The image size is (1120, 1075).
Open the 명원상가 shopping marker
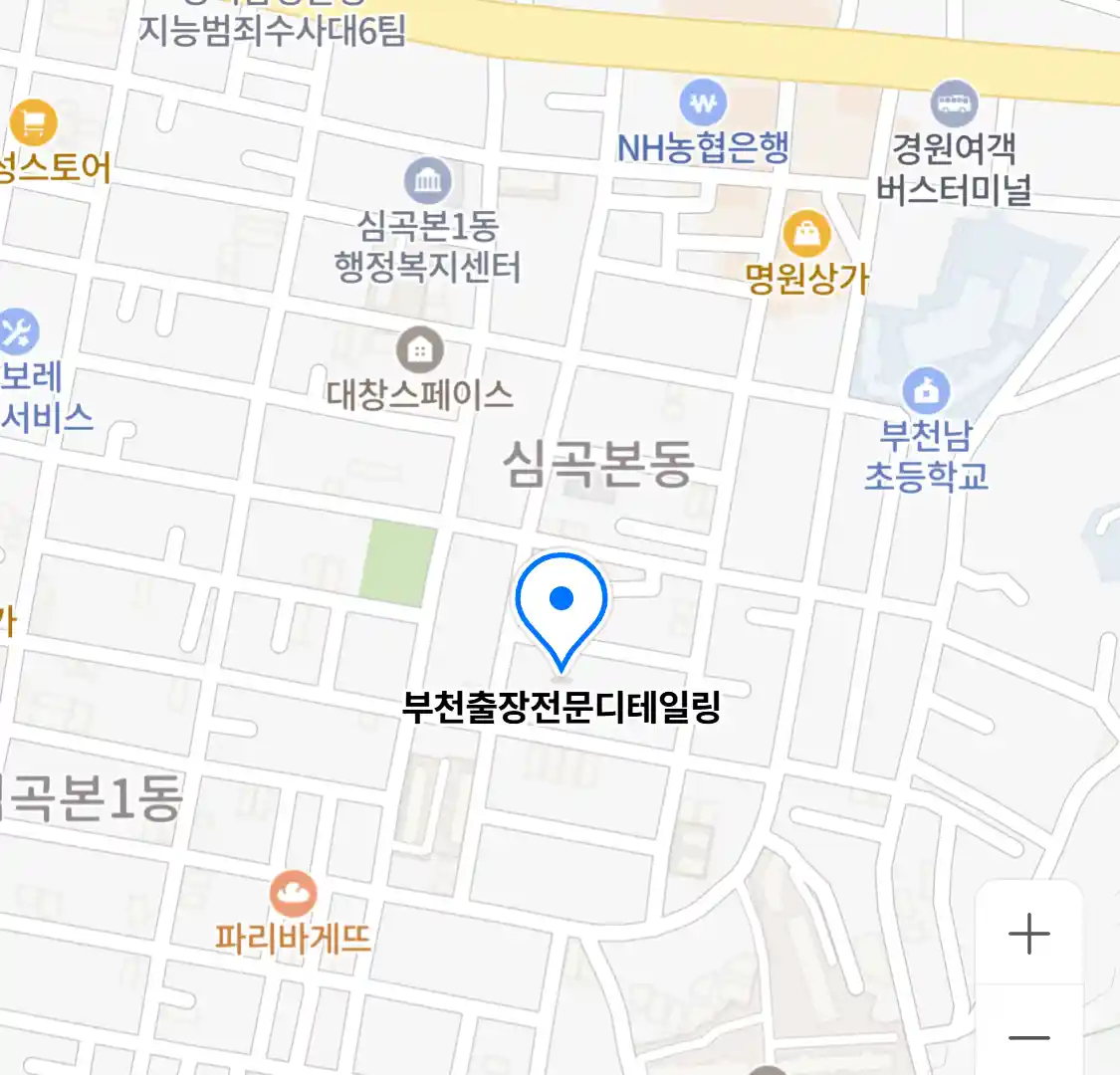806,235
